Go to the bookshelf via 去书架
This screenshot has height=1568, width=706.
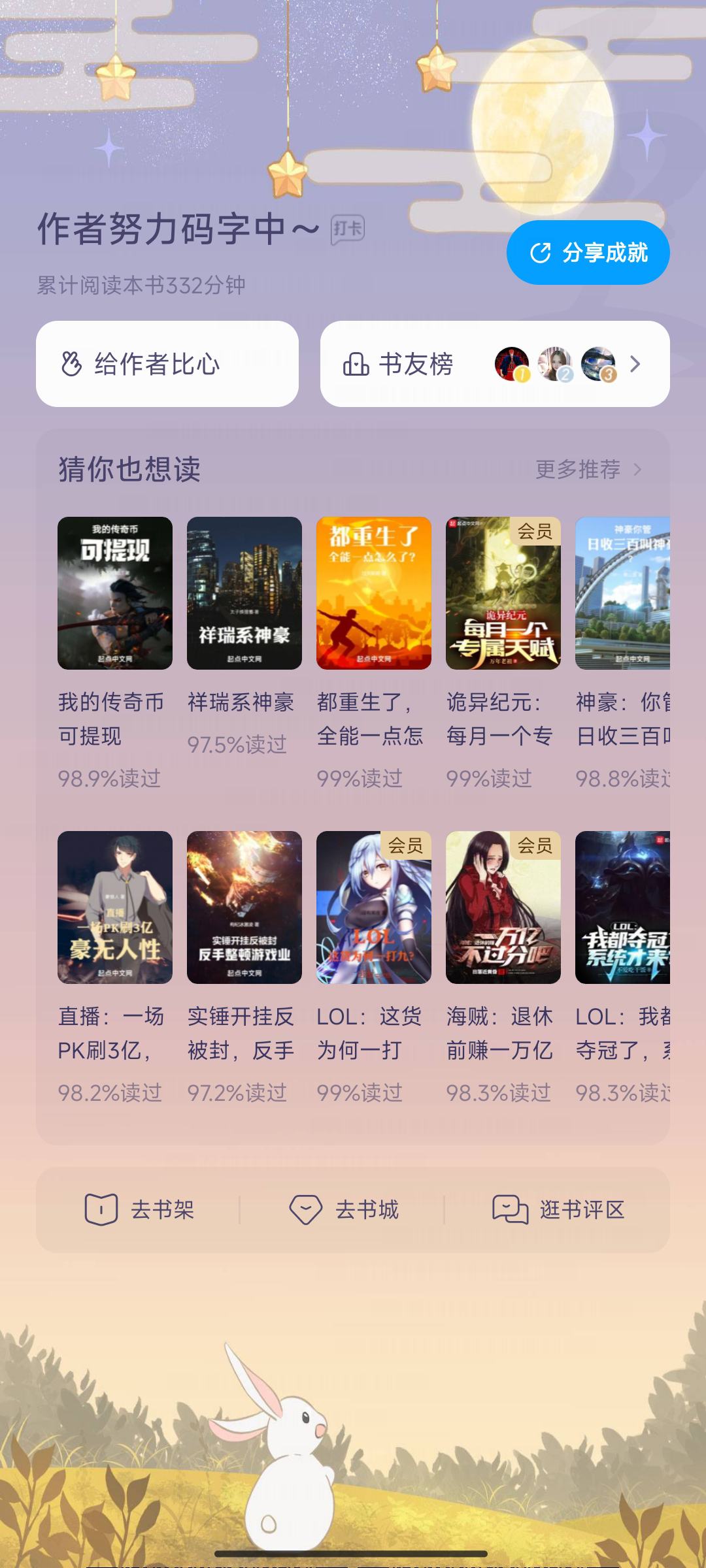140,1210
